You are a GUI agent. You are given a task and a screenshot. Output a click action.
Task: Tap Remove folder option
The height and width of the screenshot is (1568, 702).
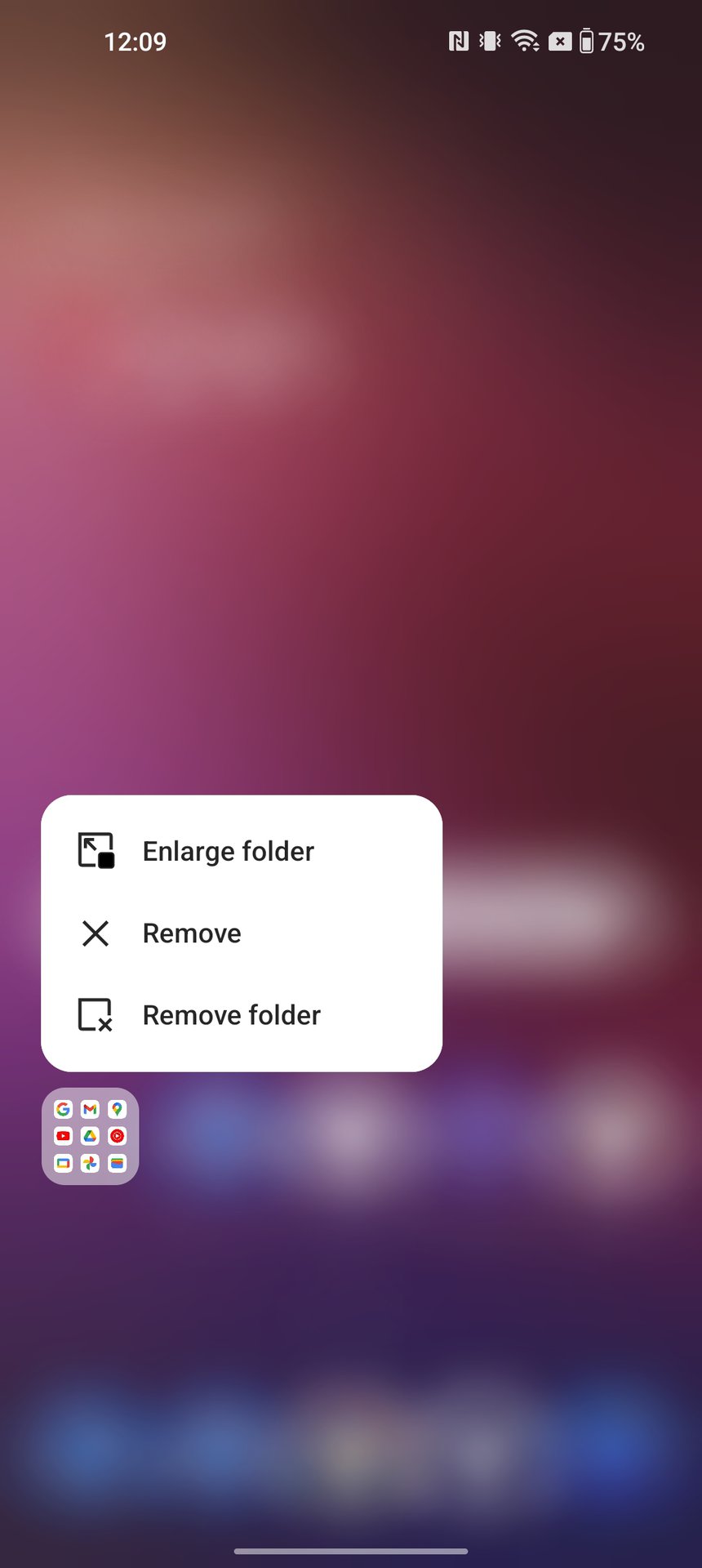(231, 1015)
